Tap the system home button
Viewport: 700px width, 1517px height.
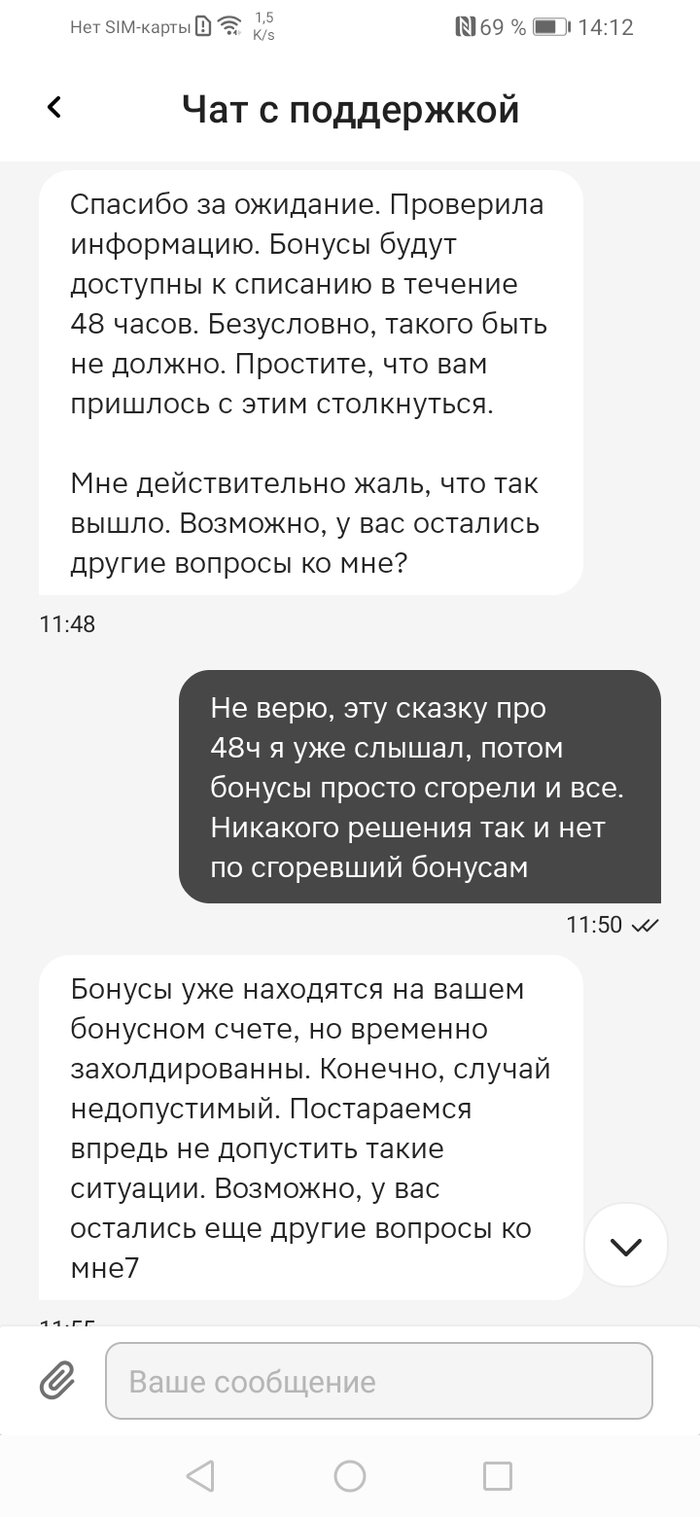[x=350, y=1475]
